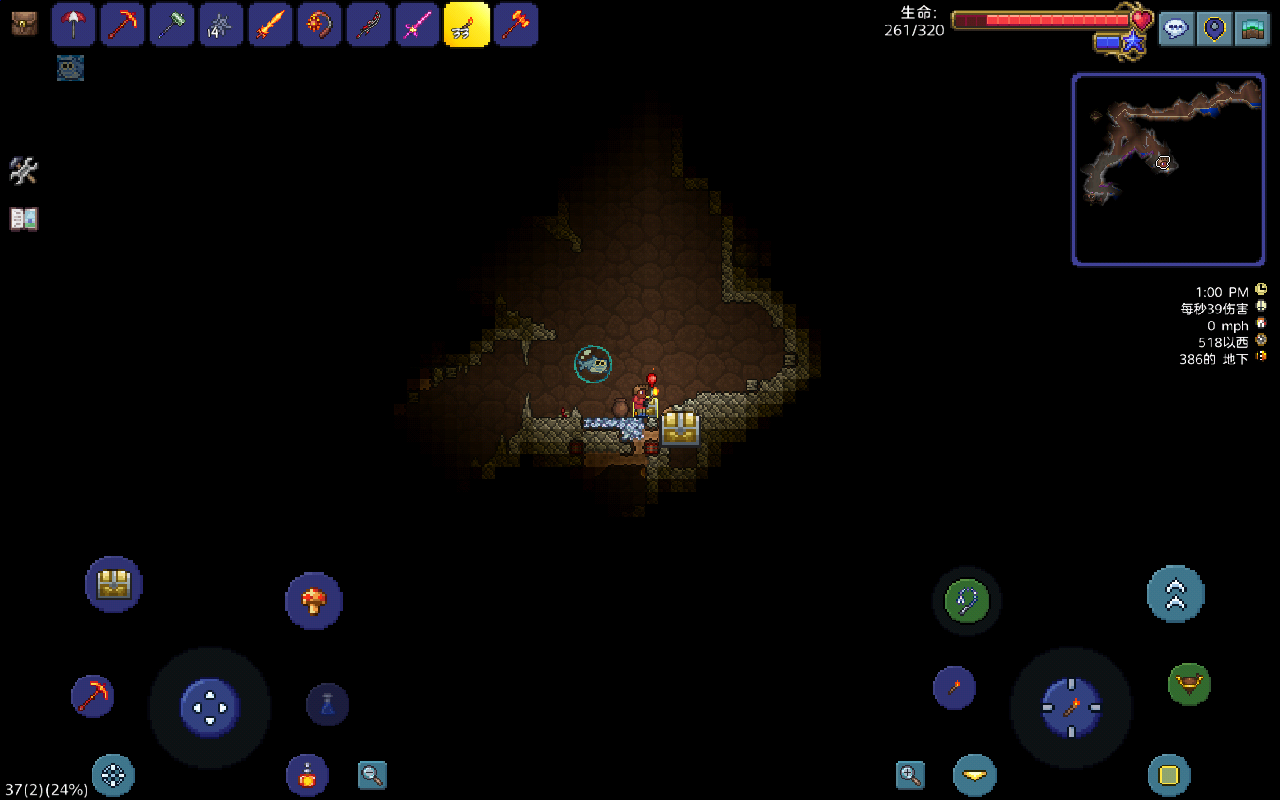Open the inventory backpack

point(24,24)
